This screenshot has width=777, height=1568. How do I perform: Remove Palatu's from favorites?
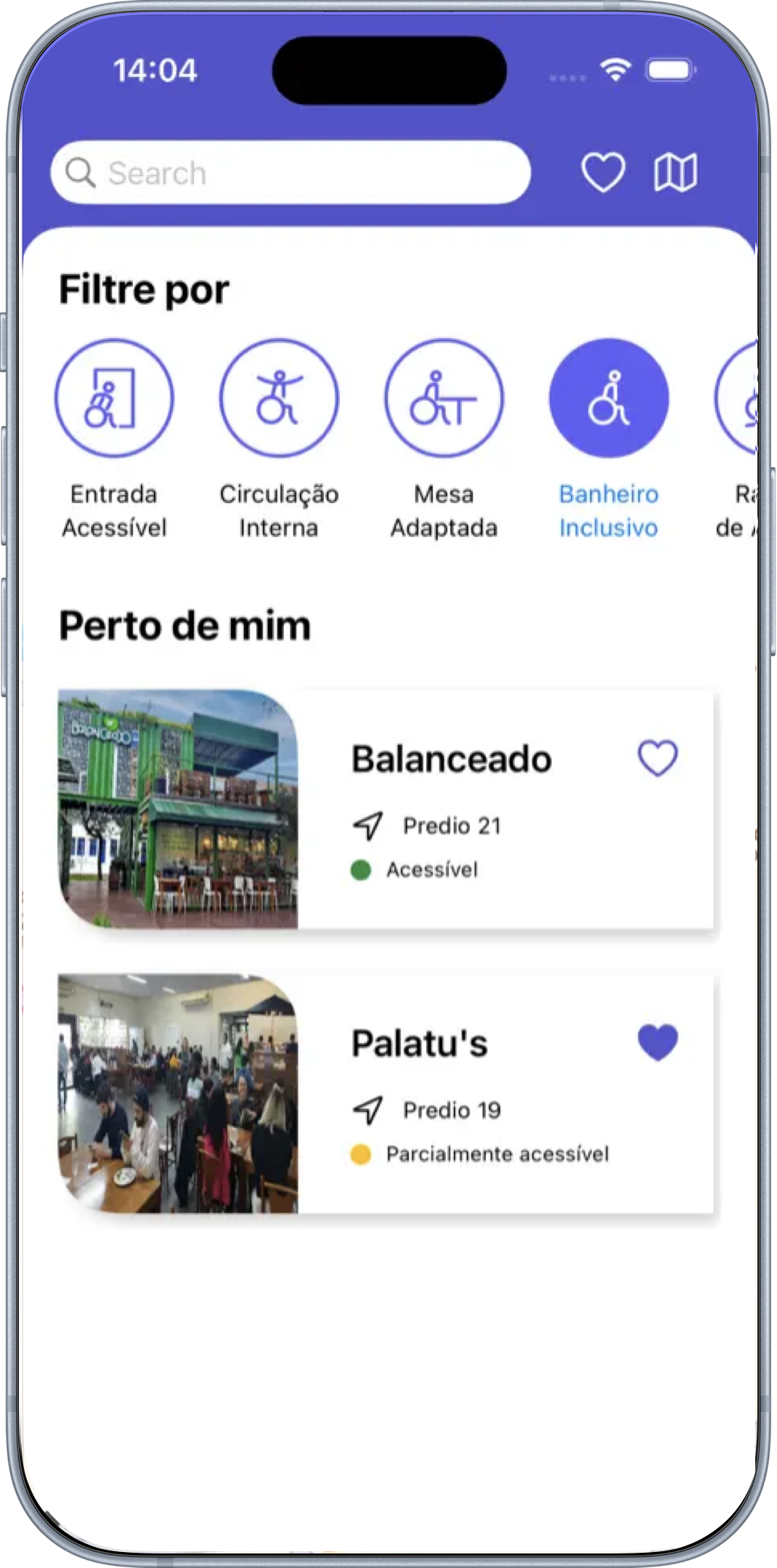657,1042
